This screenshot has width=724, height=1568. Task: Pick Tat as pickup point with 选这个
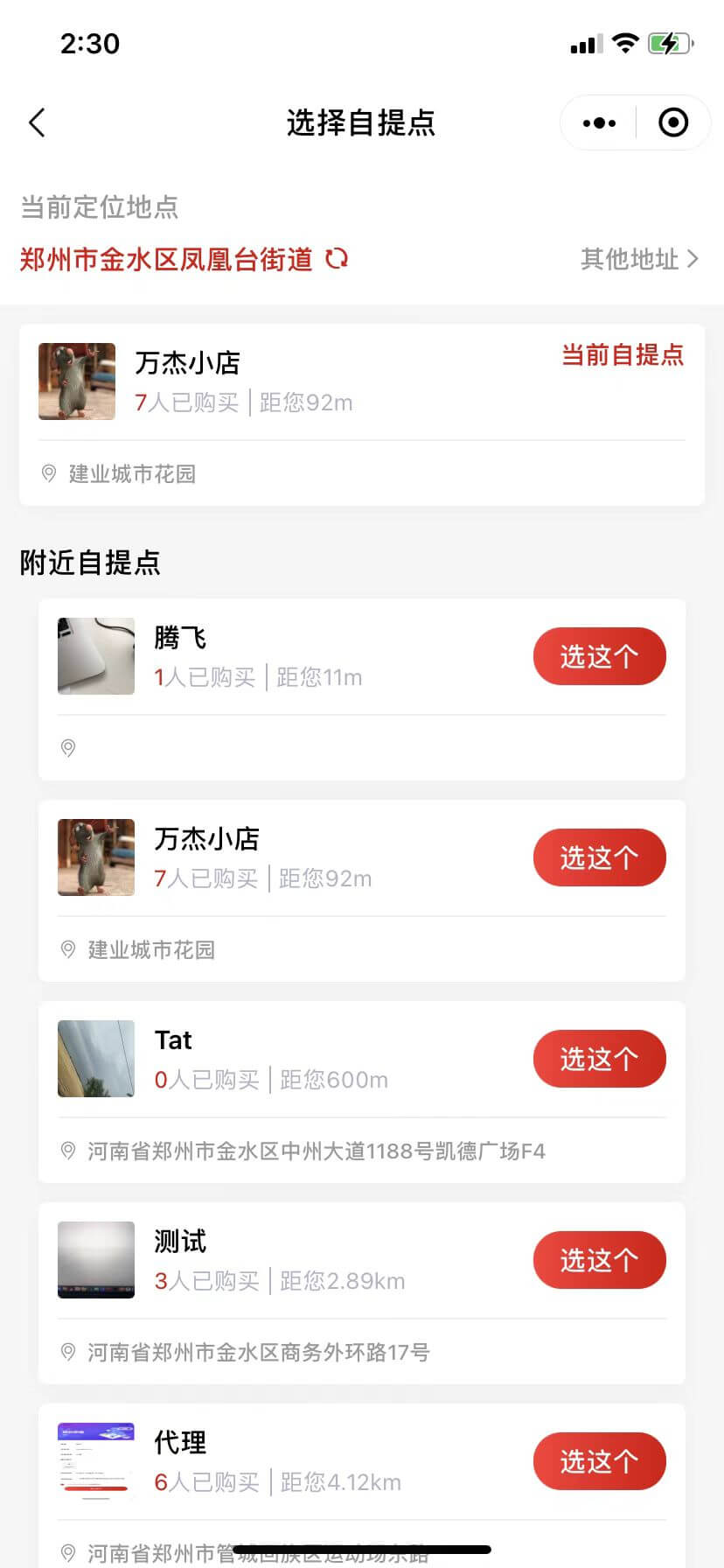[599, 1059]
